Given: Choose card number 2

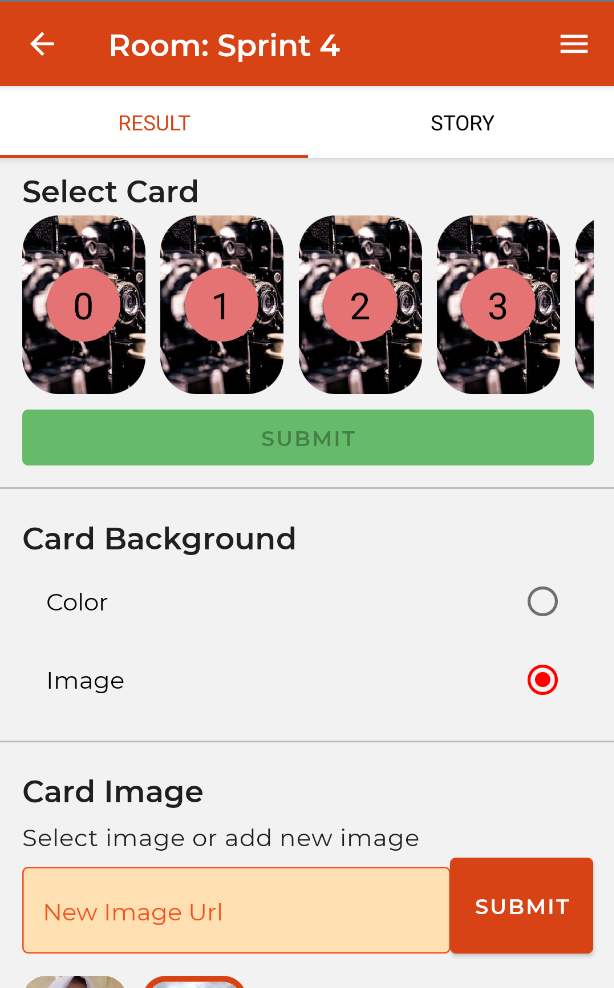Looking at the screenshot, I should pos(360,305).
